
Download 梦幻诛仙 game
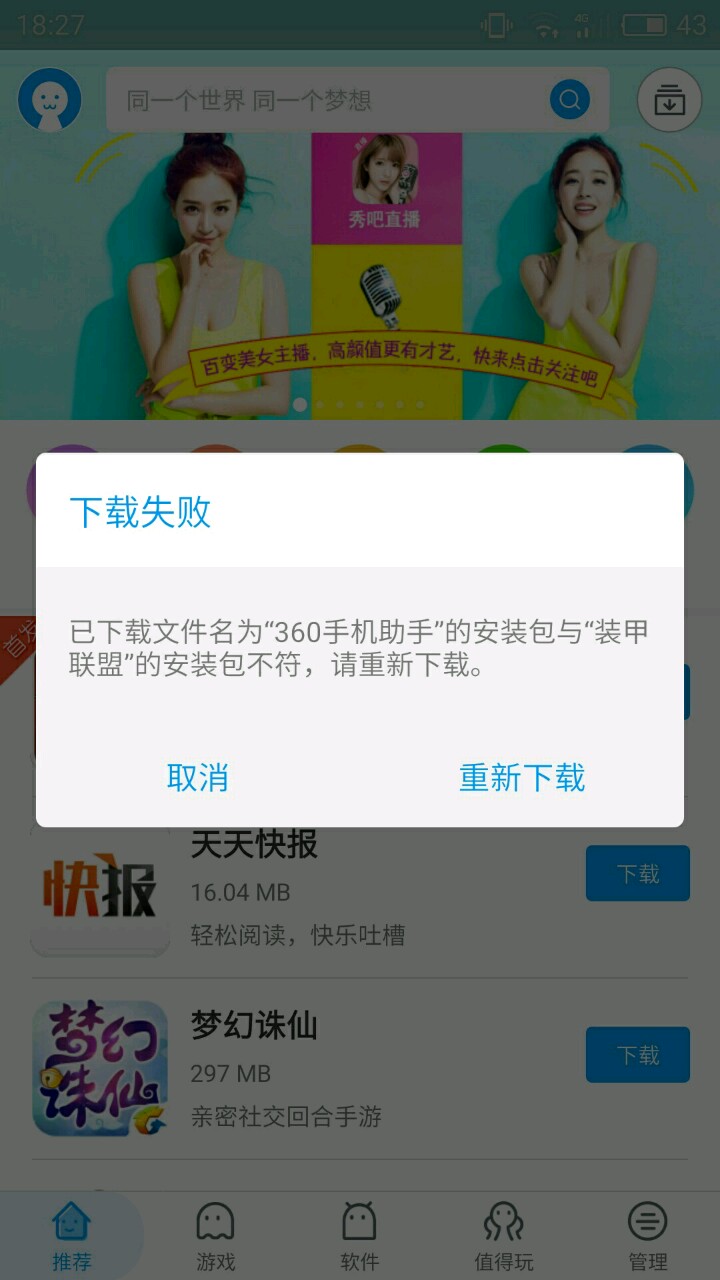637,1054
